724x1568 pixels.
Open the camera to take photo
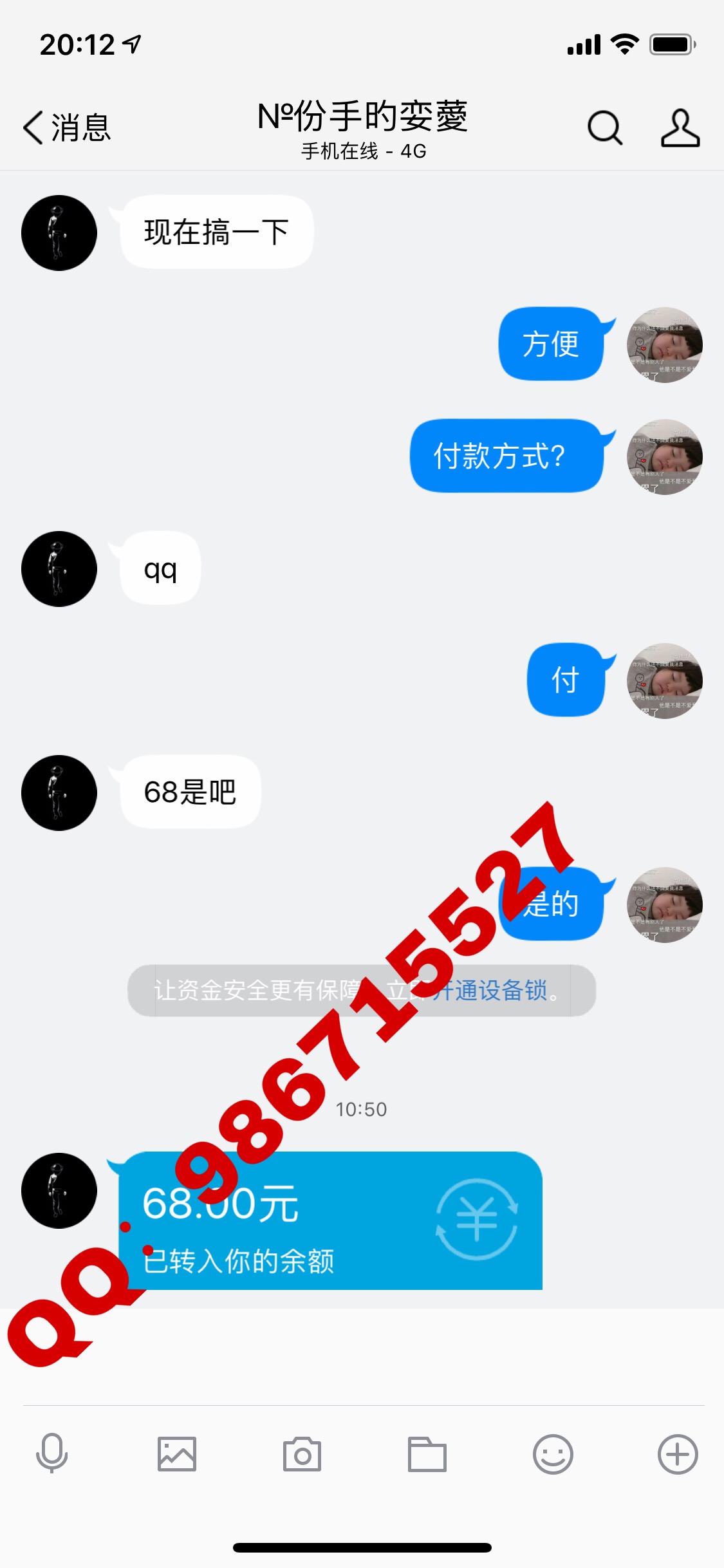point(302,1453)
